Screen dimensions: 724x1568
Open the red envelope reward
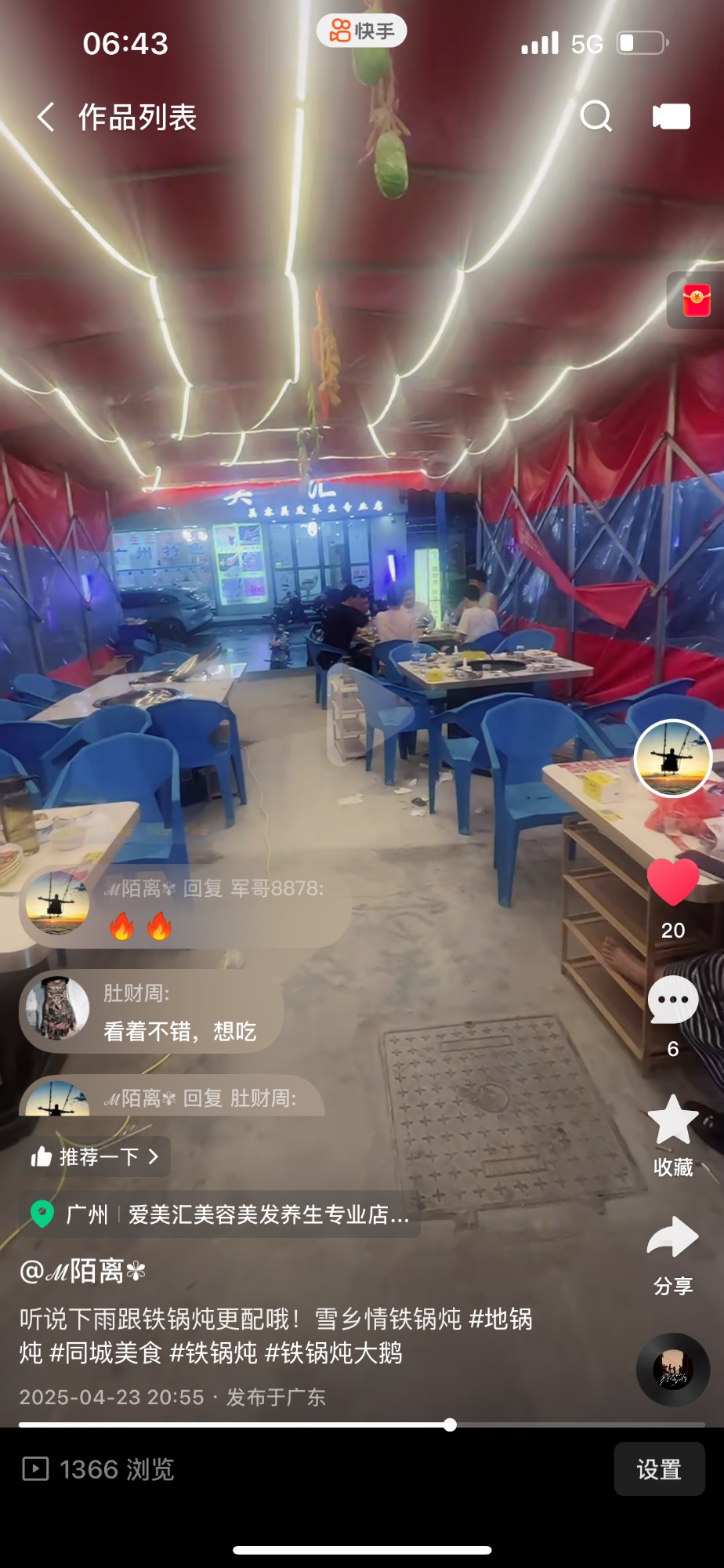click(696, 300)
